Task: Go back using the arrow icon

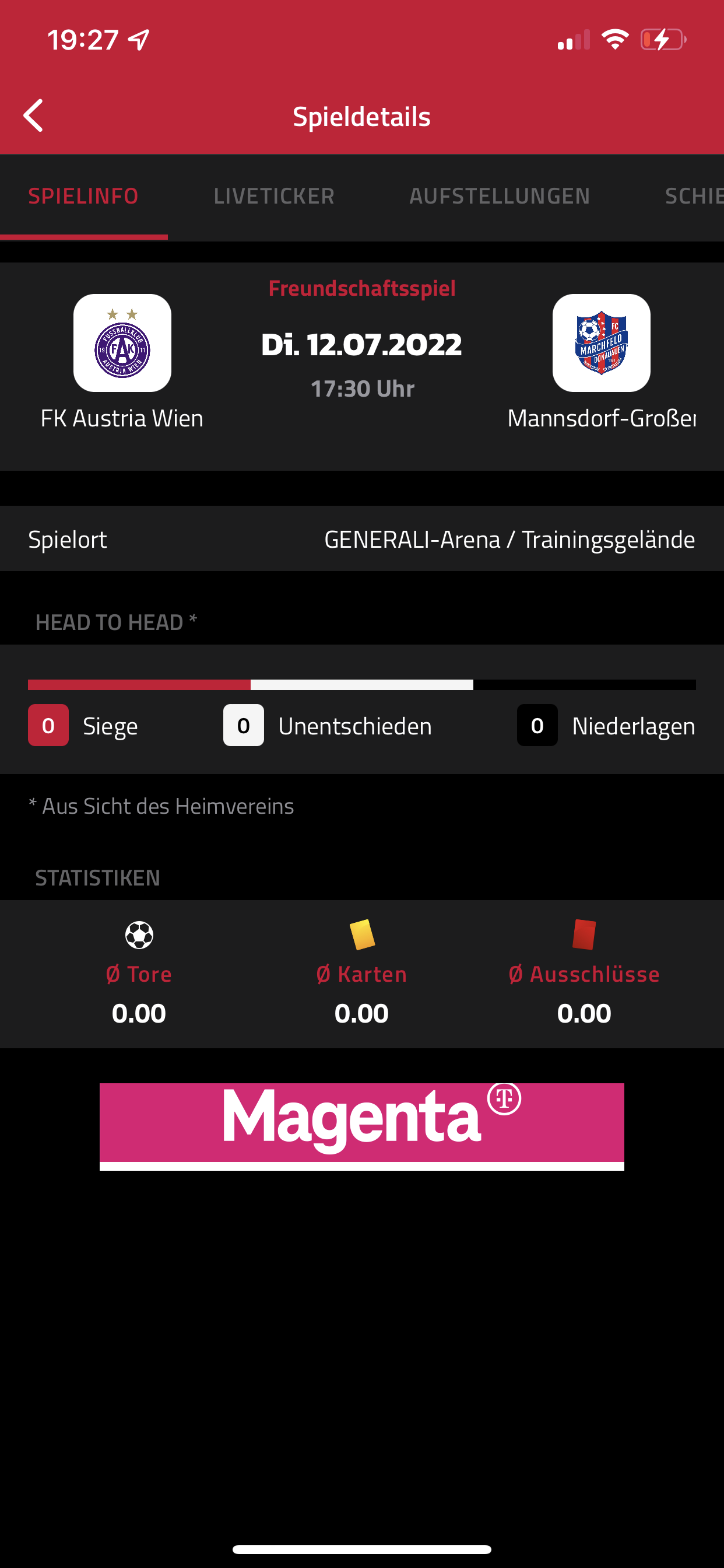Action: pyautogui.click(x=33, y=116)
